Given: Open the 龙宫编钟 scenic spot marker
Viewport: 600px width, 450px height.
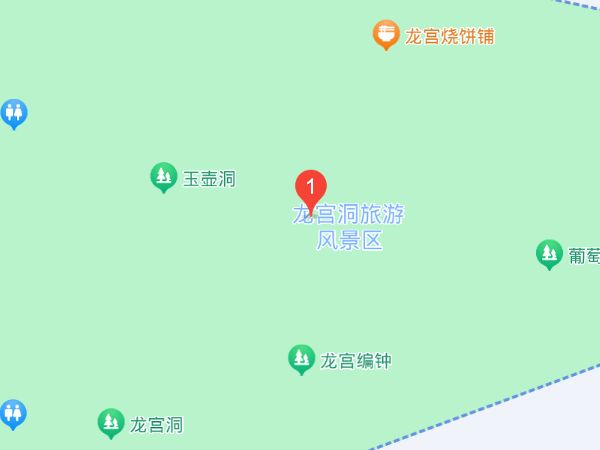Looking at the screenshot, I should [301, 358].
